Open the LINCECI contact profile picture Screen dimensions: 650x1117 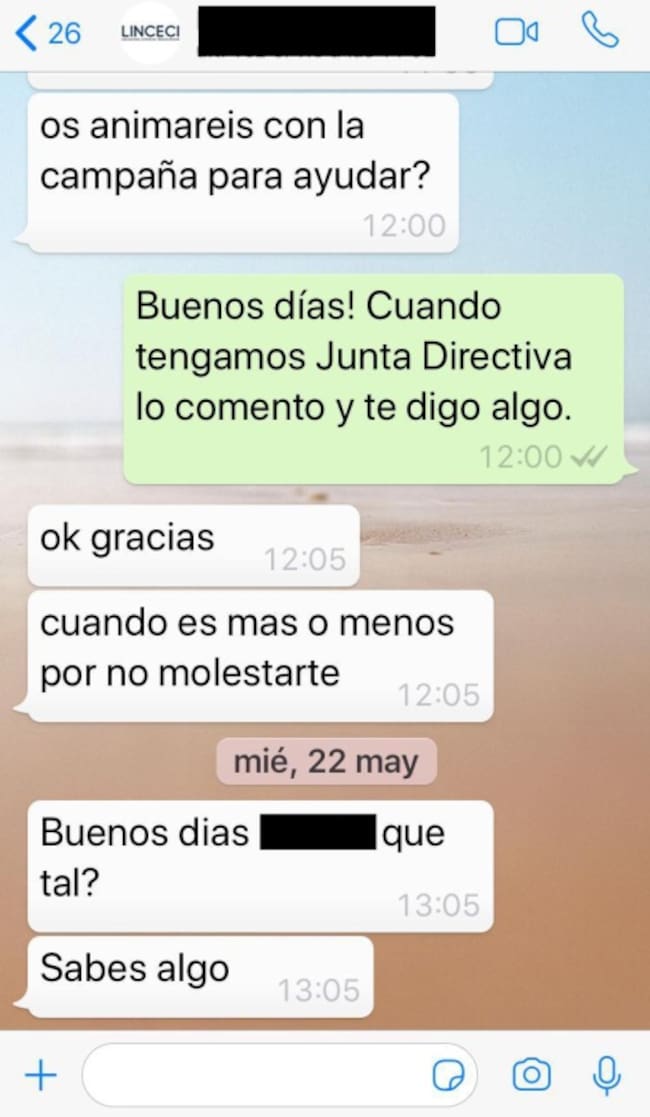coord(148,33)
